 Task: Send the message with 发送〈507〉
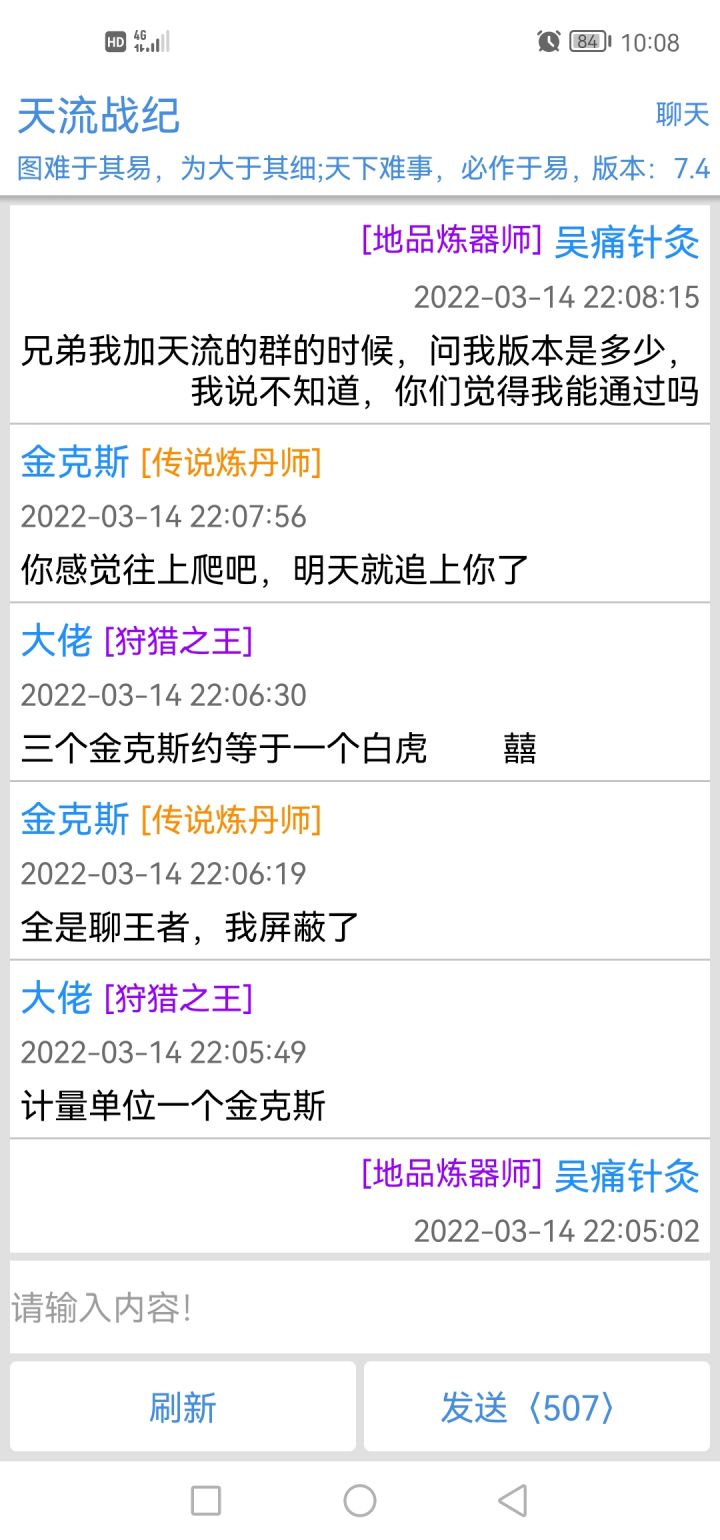click(537, 1406)
